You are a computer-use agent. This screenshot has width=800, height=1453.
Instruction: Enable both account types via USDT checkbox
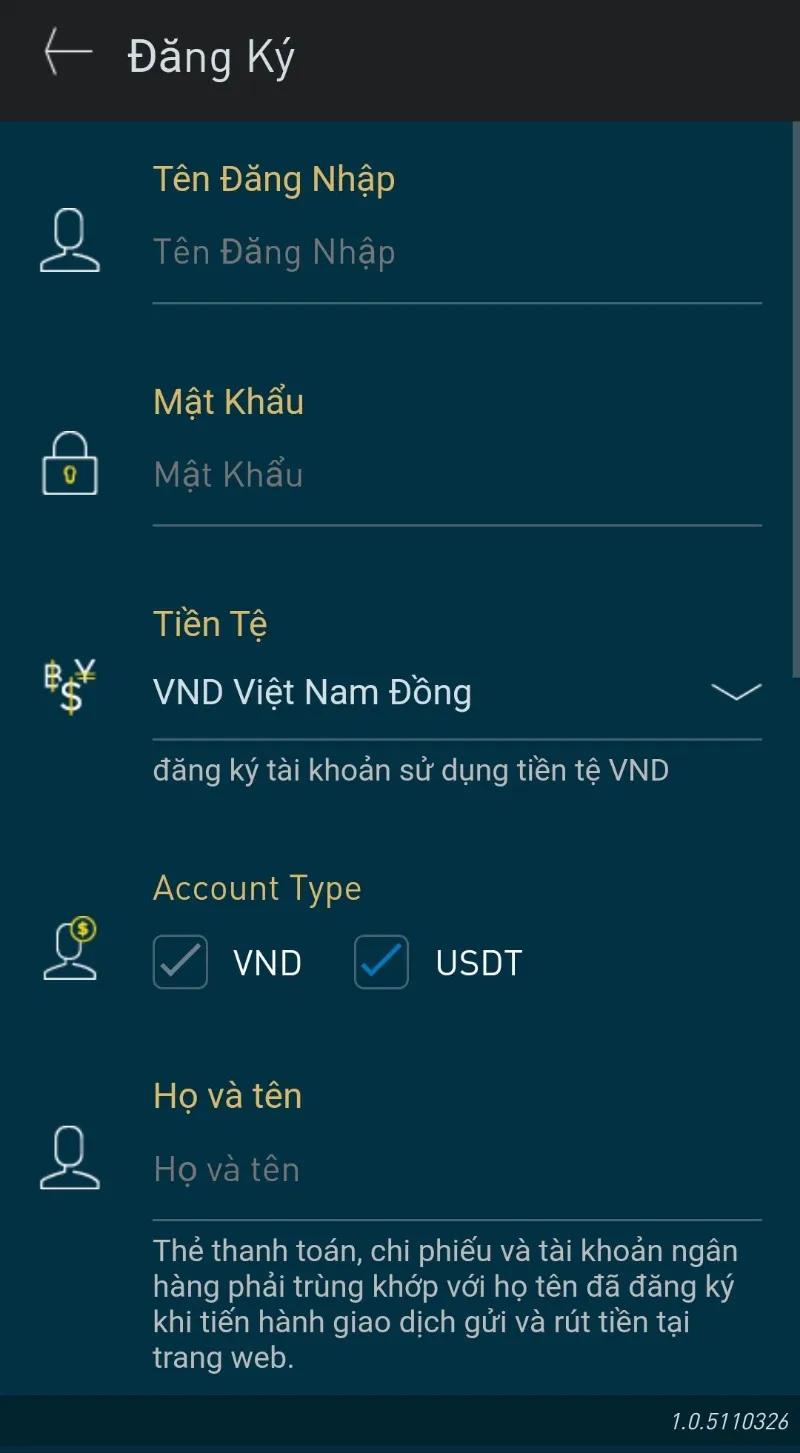(x=381, y=961)
